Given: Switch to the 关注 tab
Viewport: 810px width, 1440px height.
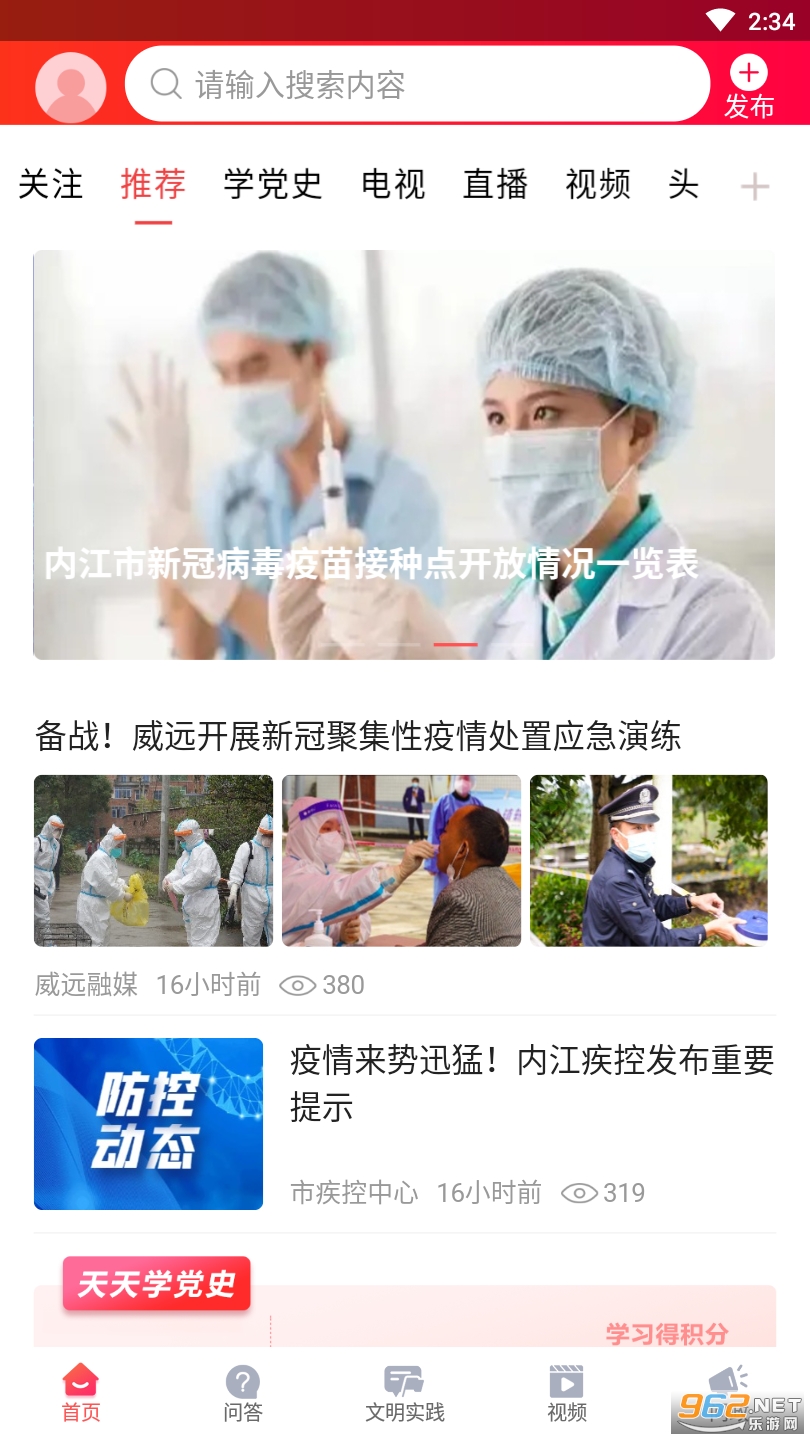Looking at the screenshot, I should [51, 185].
